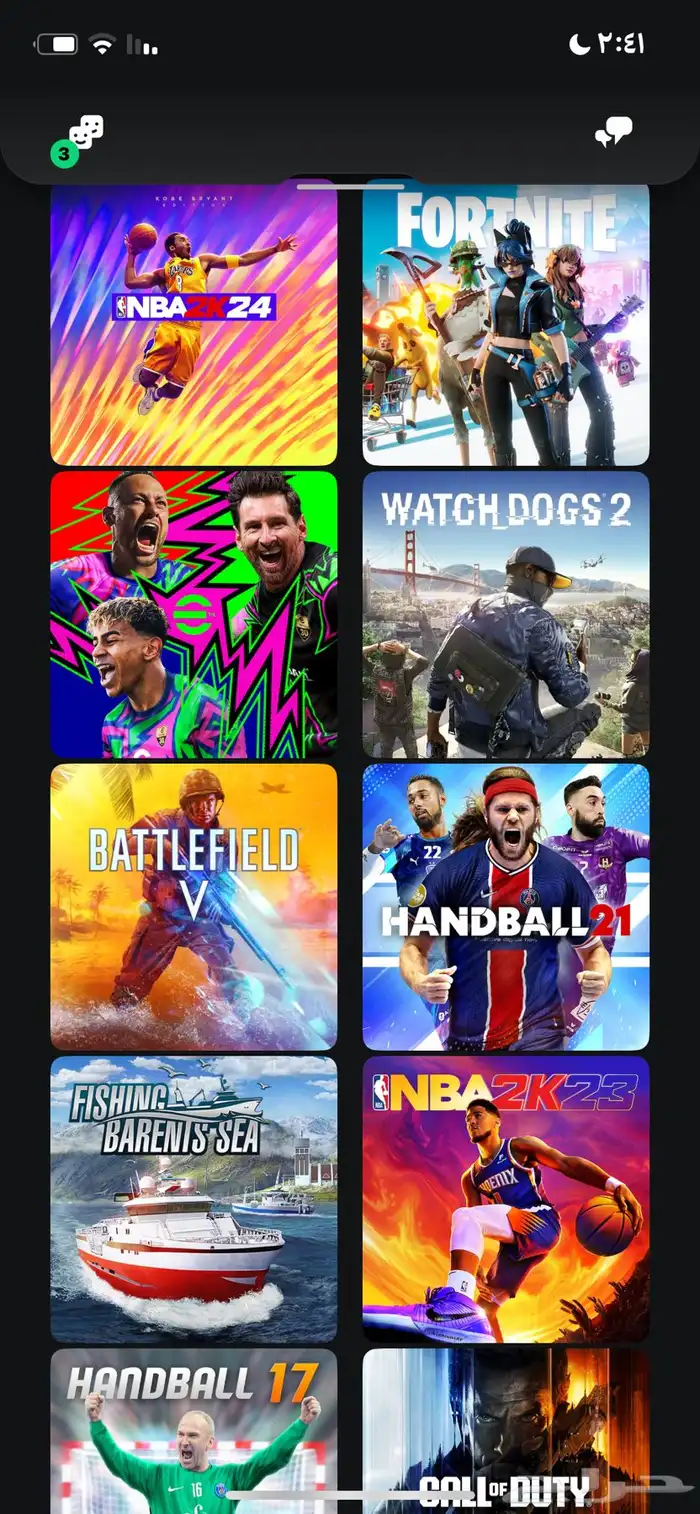Open the Handball 17 tile
Image resolution: width=700 pixels, height=1514 pixels.
click(194, 1430)
